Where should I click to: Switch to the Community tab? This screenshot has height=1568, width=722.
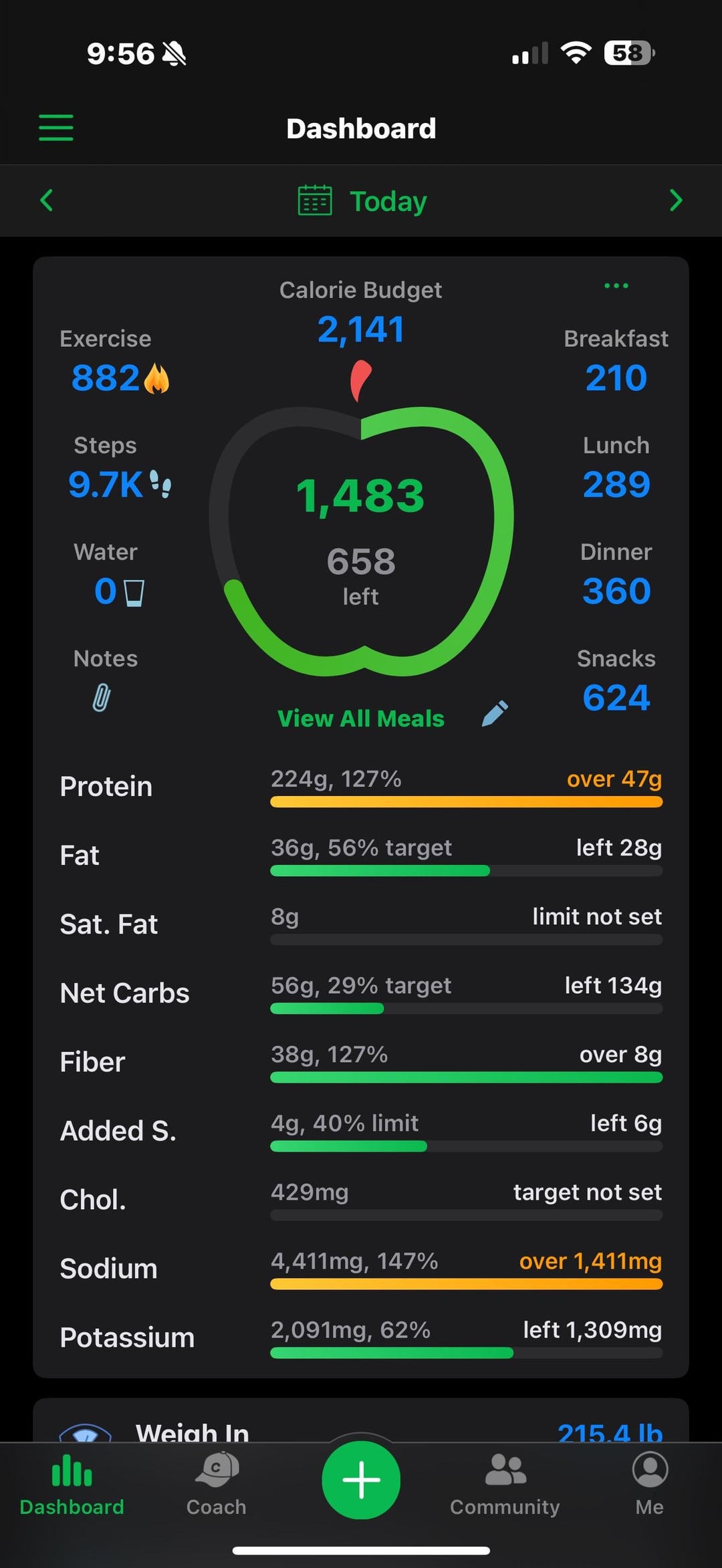pos(505,1484)
